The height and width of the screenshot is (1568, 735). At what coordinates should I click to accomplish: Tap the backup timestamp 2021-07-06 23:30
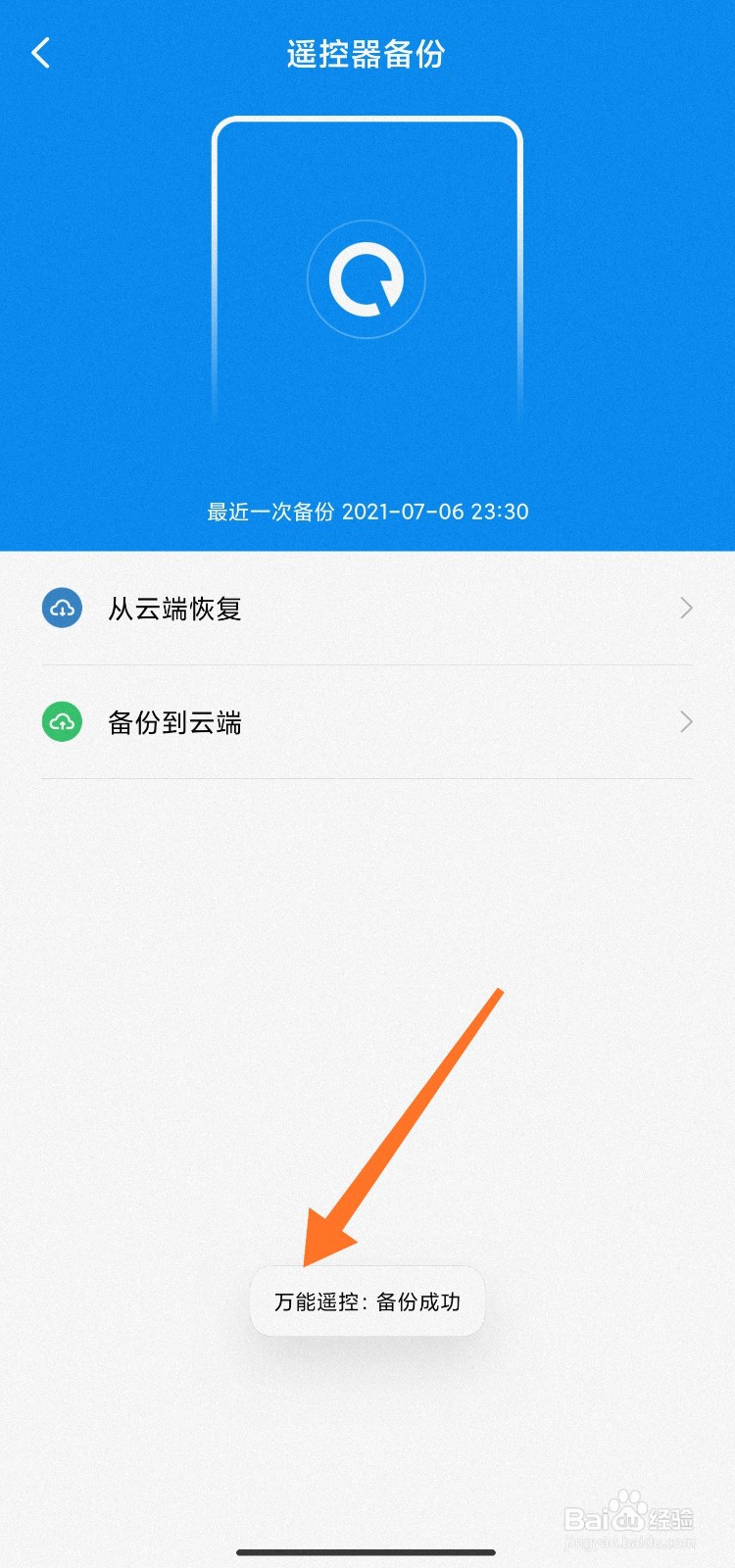tap(438, 512)
